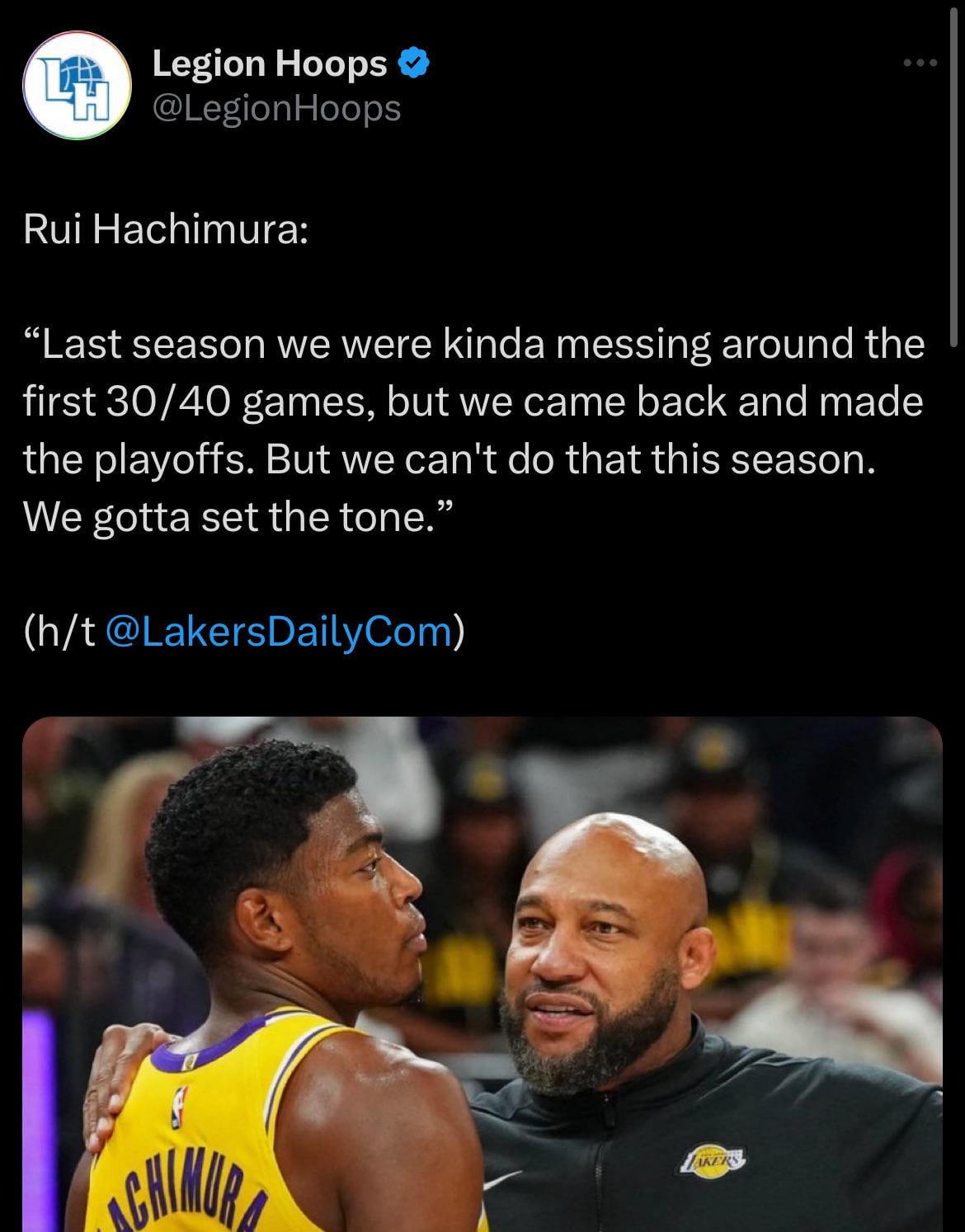Open the Legion Hoops account name
Image resolution: width=965 pixels, height=1232 pixels.
270,63
